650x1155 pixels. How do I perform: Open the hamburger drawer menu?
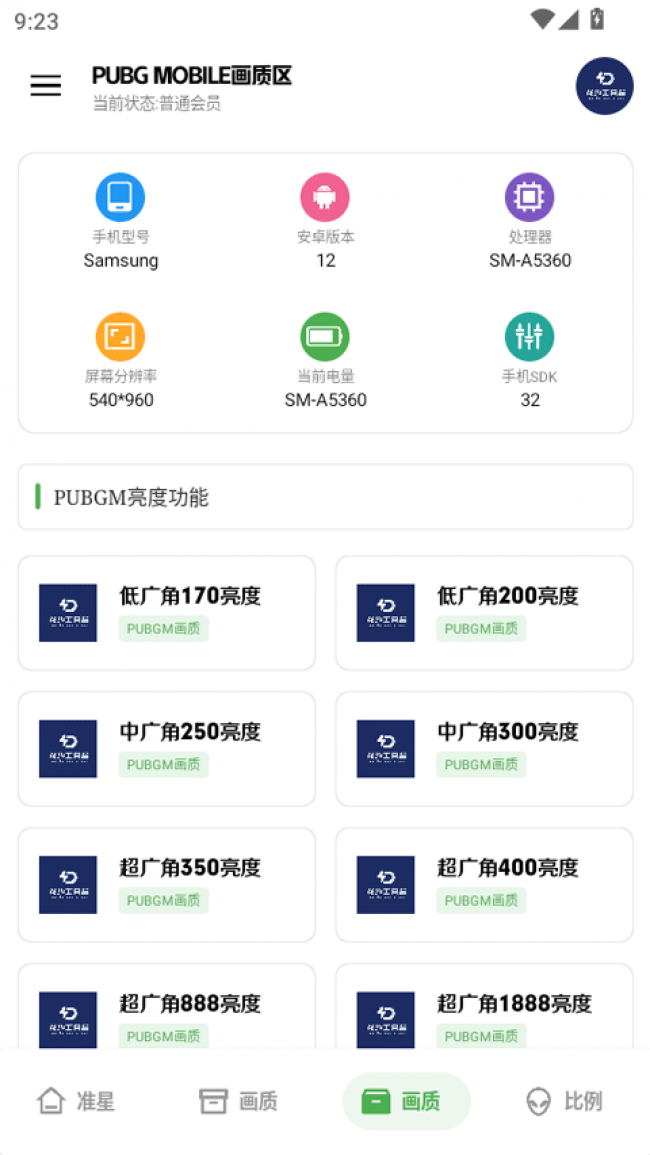click(45, 86)
